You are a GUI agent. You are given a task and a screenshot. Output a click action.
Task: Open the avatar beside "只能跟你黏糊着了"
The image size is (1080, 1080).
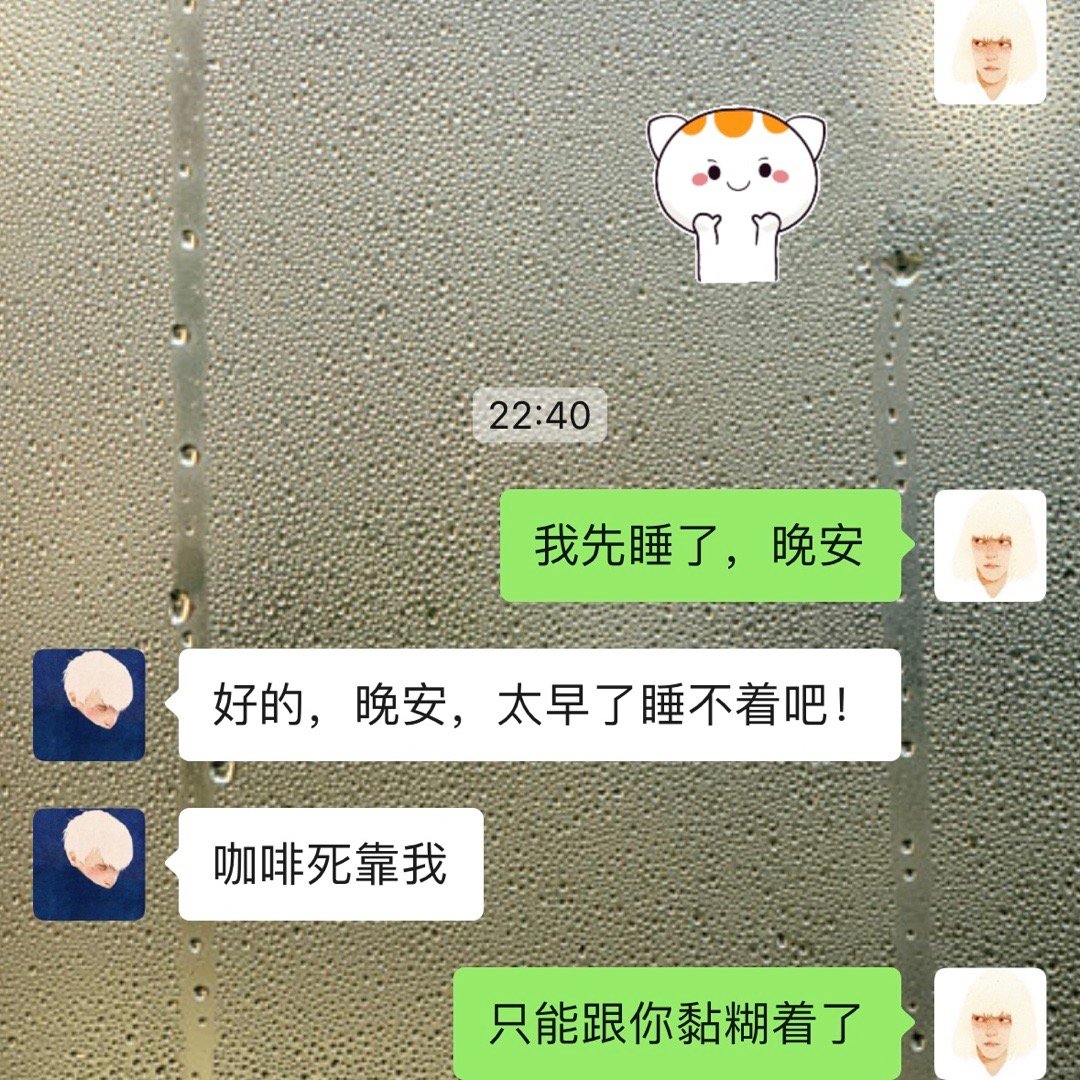click(990, 1024)
